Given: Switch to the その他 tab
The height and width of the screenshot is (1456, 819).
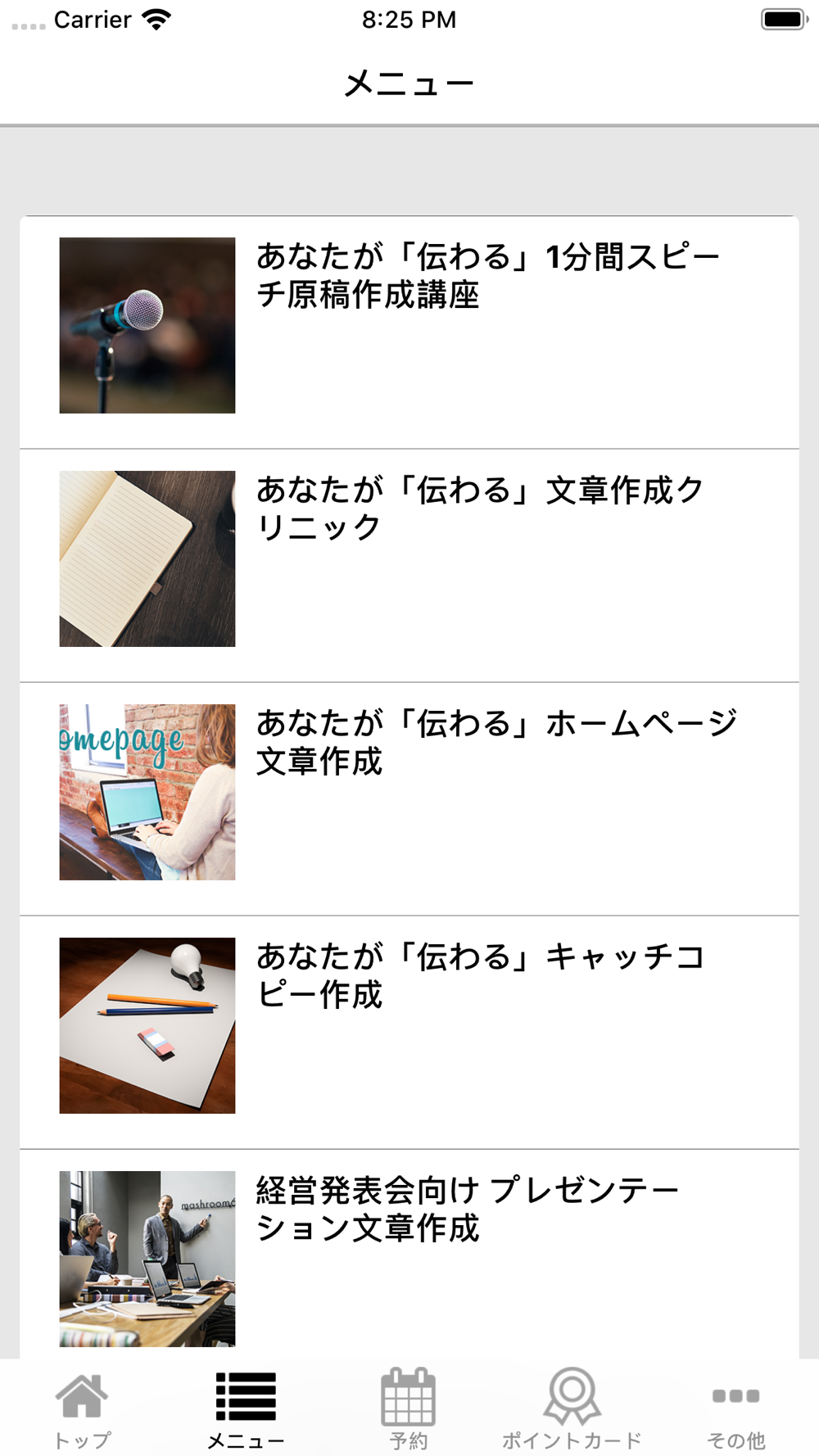Looking at the screenshot, I should tap(735, 1409).
